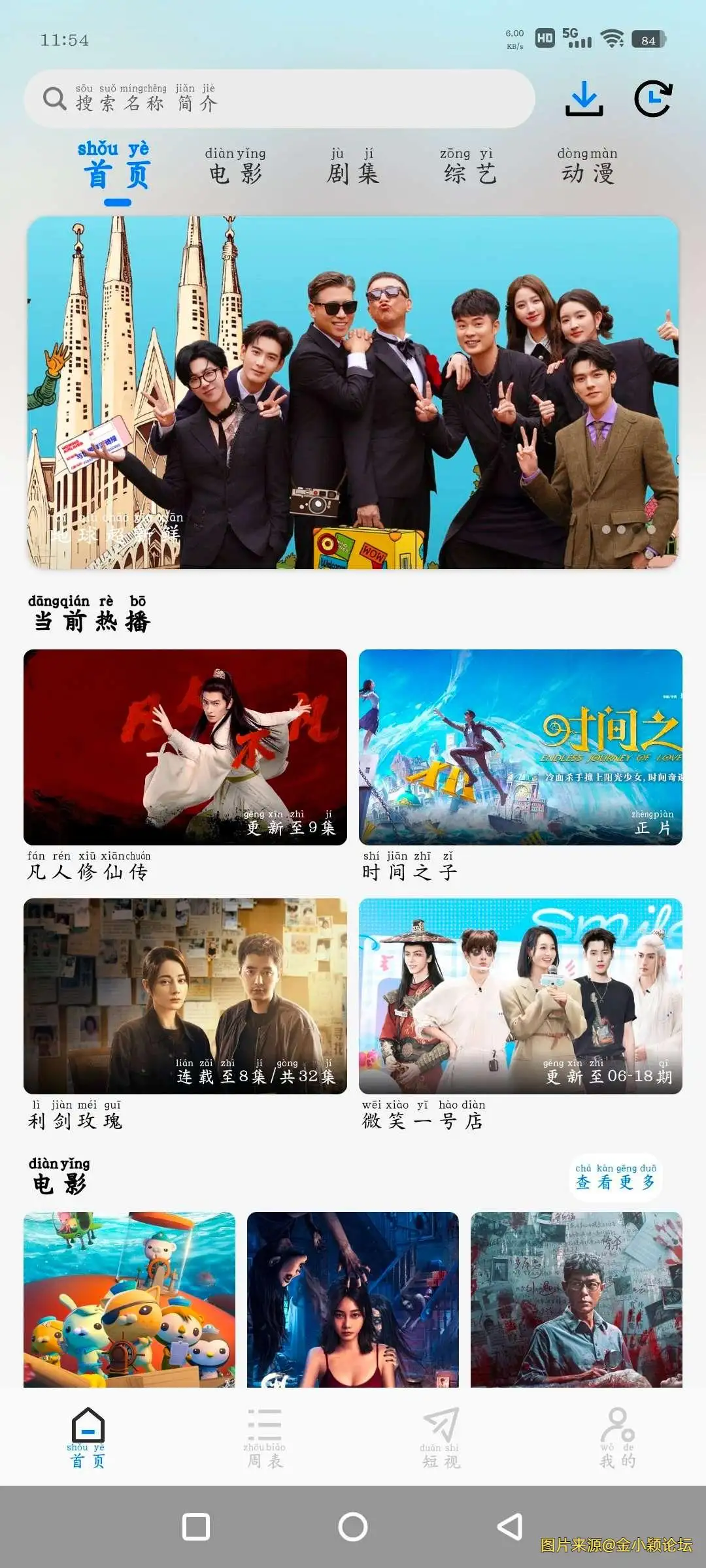Image resolution: width=706 pixels, height=1568 pixels.
Task: Refresh the page with the reload icon
Action: [x=654, y=99]
